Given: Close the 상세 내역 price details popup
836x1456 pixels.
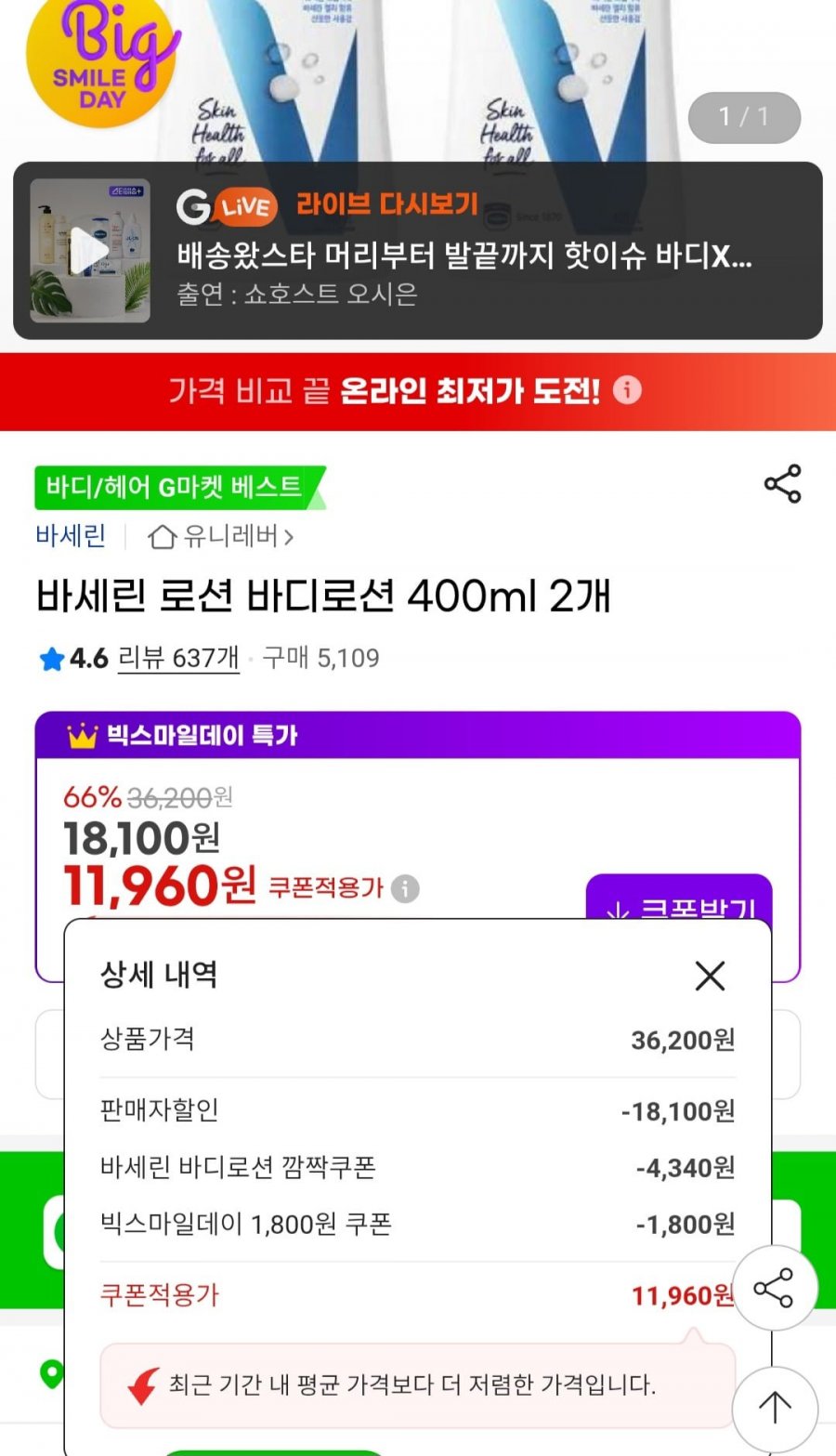Looking at the screenshot, I should click(x=710, y=976).
